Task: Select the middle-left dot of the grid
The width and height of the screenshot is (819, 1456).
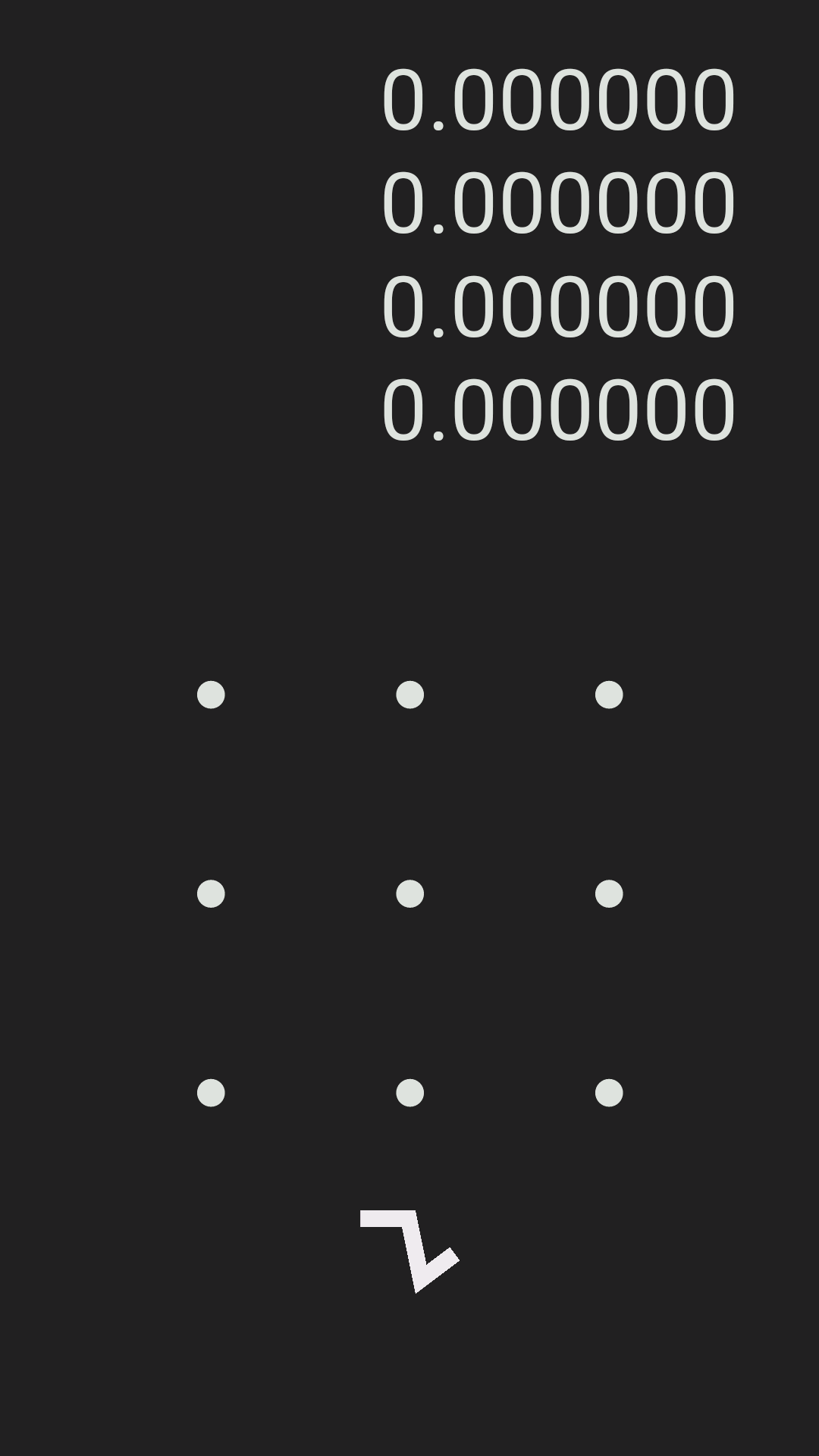Action: pyautogui.click(x=211, y=894)
